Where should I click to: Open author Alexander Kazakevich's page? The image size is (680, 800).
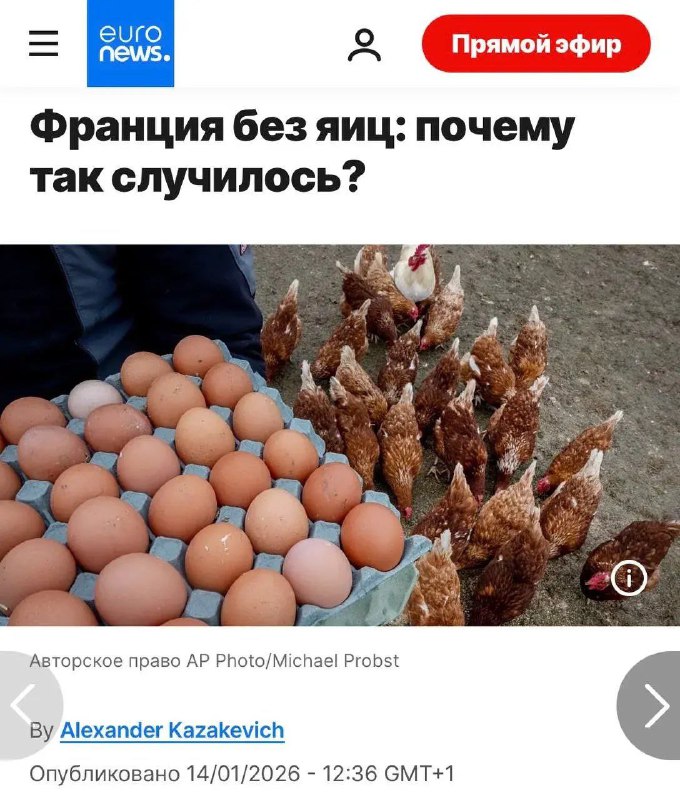pos(172,731)
